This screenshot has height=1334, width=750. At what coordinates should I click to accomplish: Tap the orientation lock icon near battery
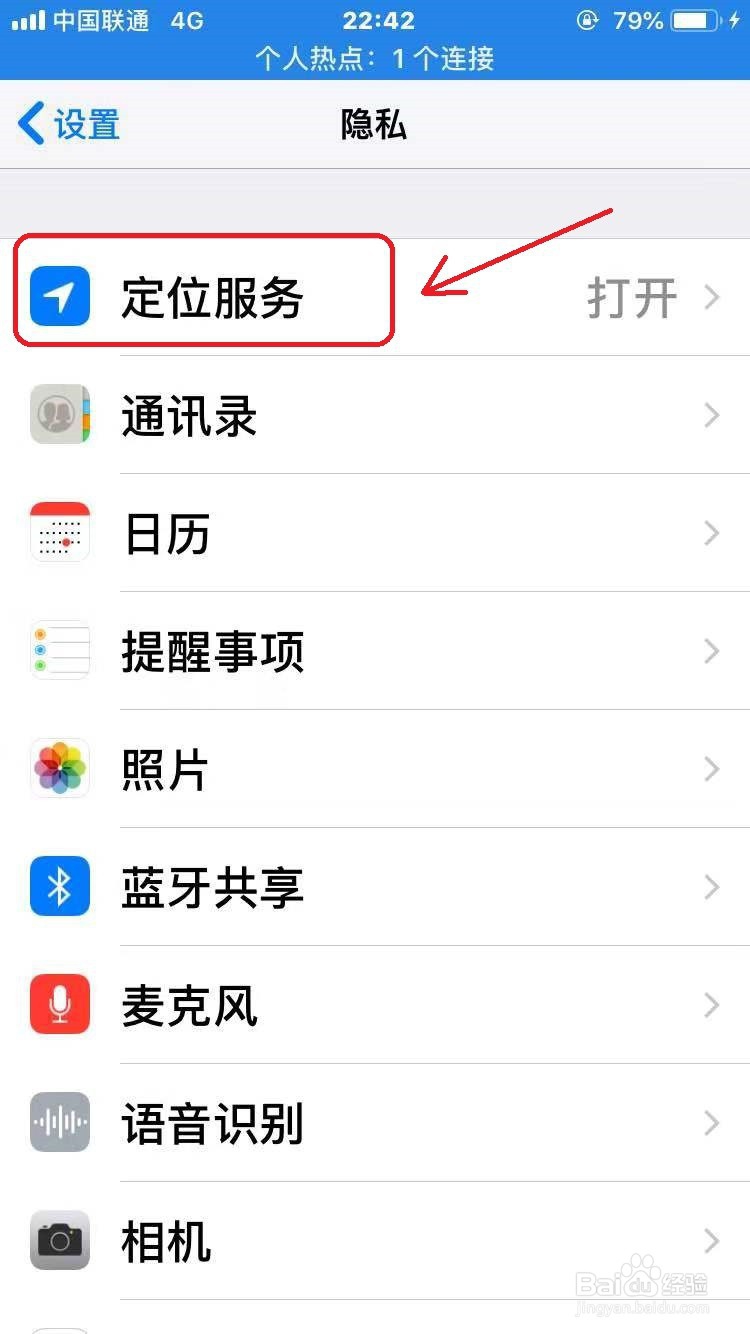[x=588, y=18]
